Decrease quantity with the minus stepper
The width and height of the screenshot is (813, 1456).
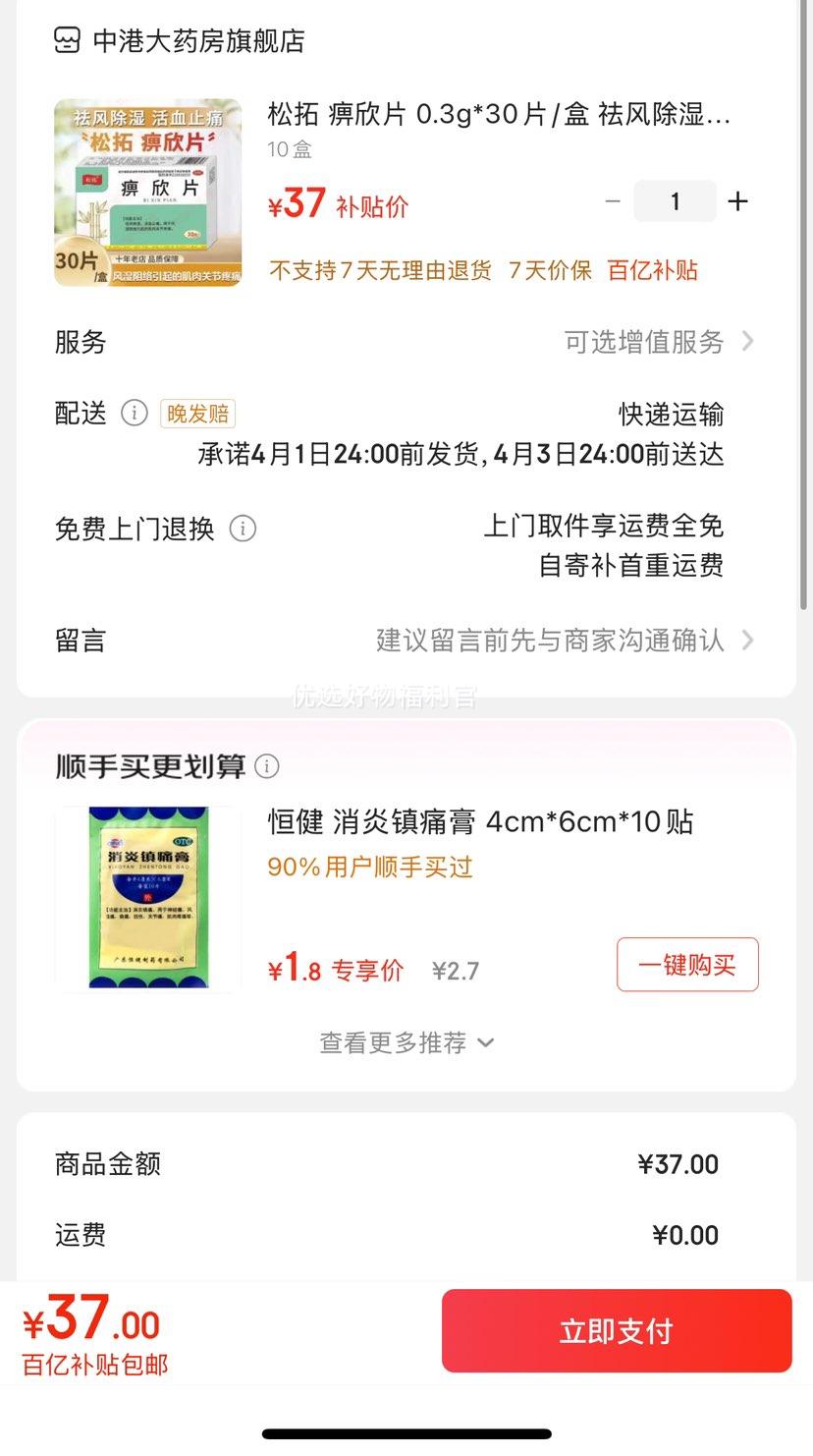pyautogui.click(x=613, y=200)
